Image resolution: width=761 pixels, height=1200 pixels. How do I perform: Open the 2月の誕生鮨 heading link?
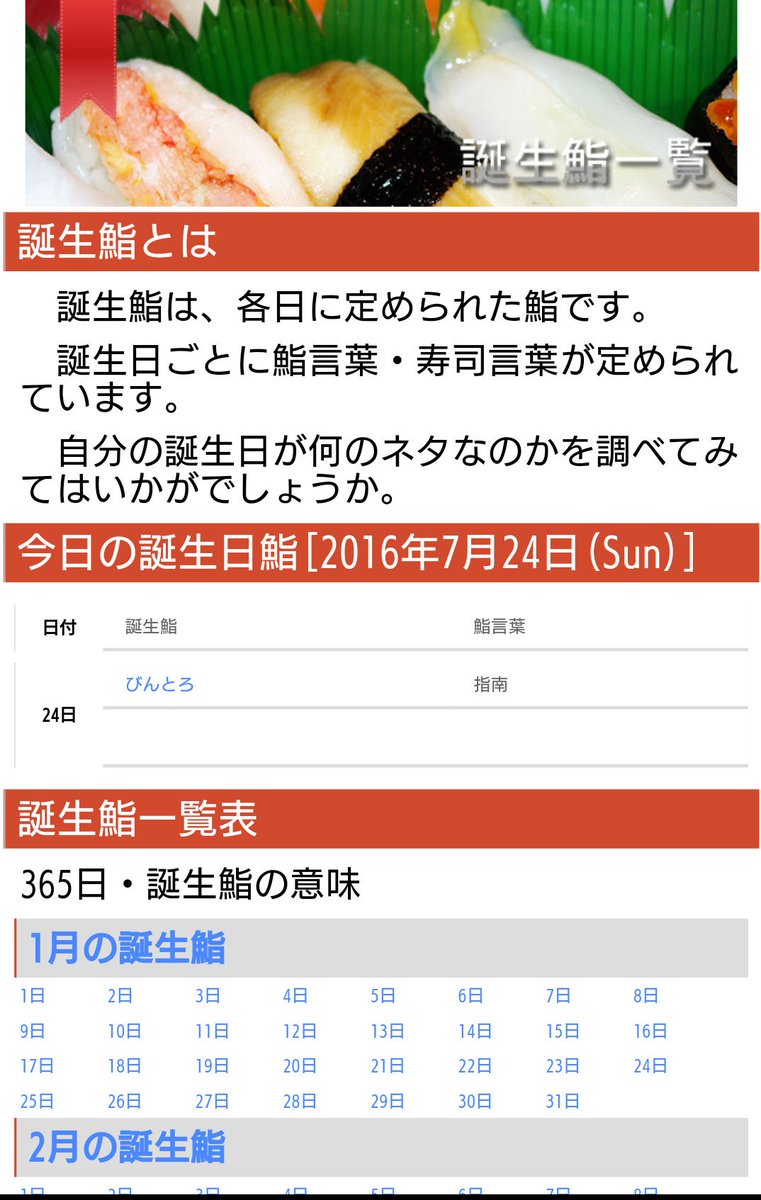[127, 1147]
